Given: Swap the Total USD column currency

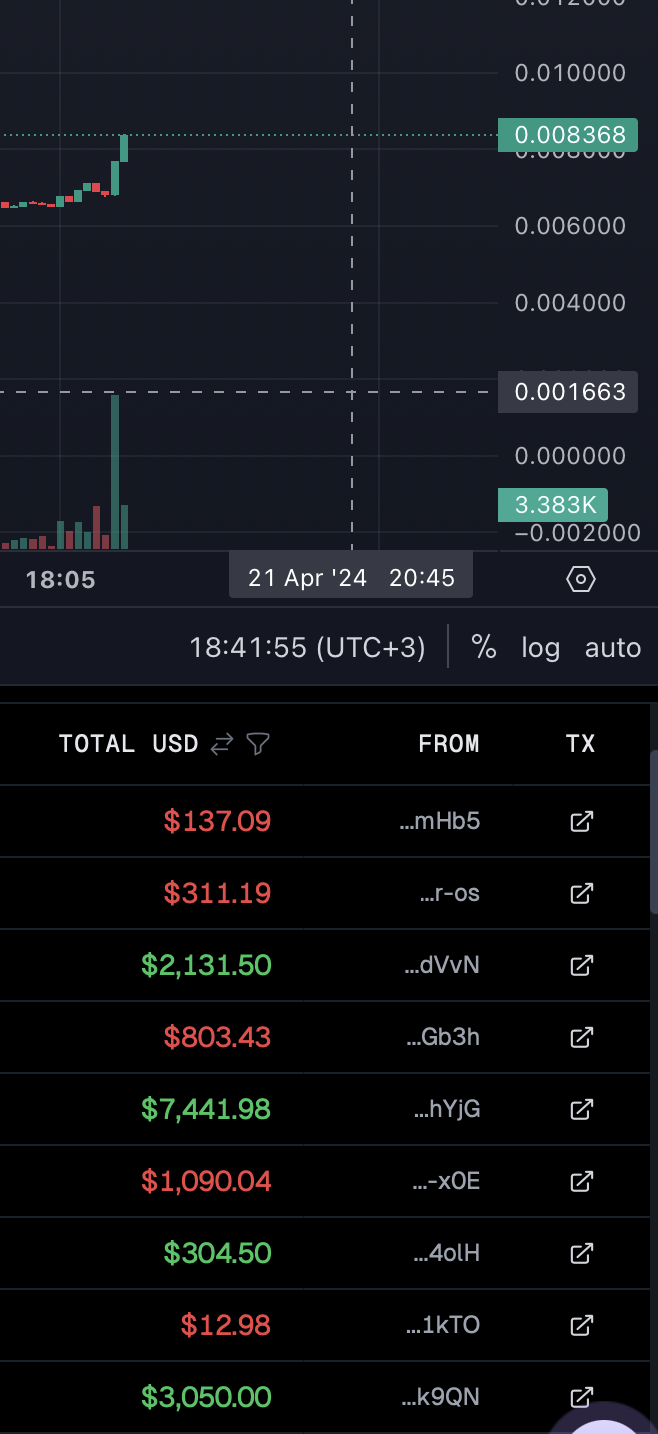Looking at the screenshot, I should pyautogui.click(x=222, y=743).
